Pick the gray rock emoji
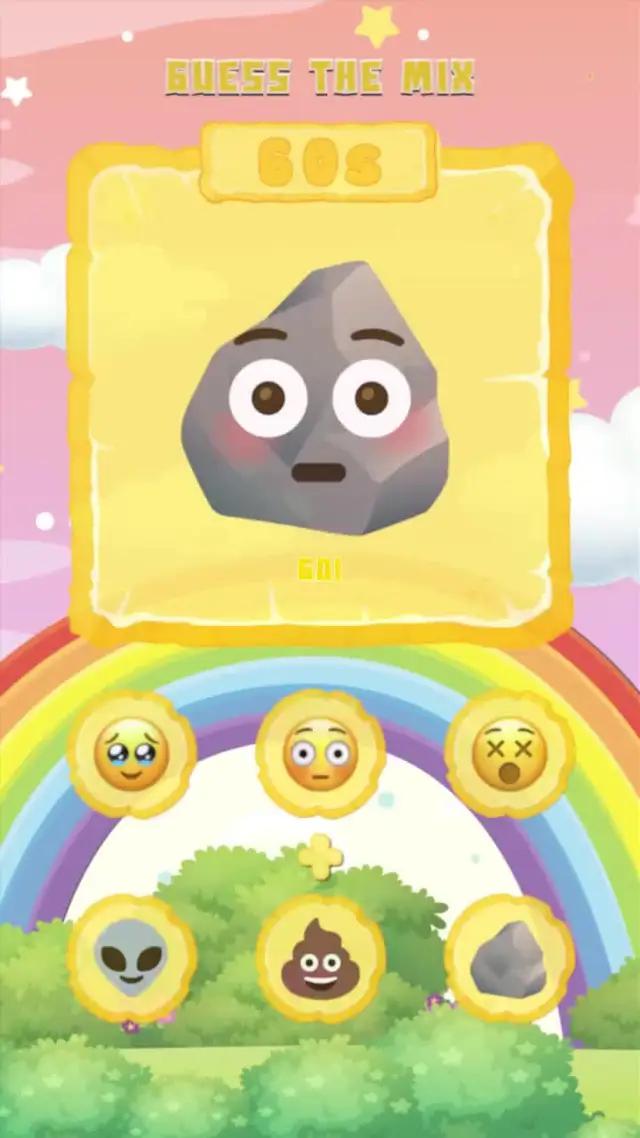This screenshot has width=640, height=1138. tap(509, 958)
